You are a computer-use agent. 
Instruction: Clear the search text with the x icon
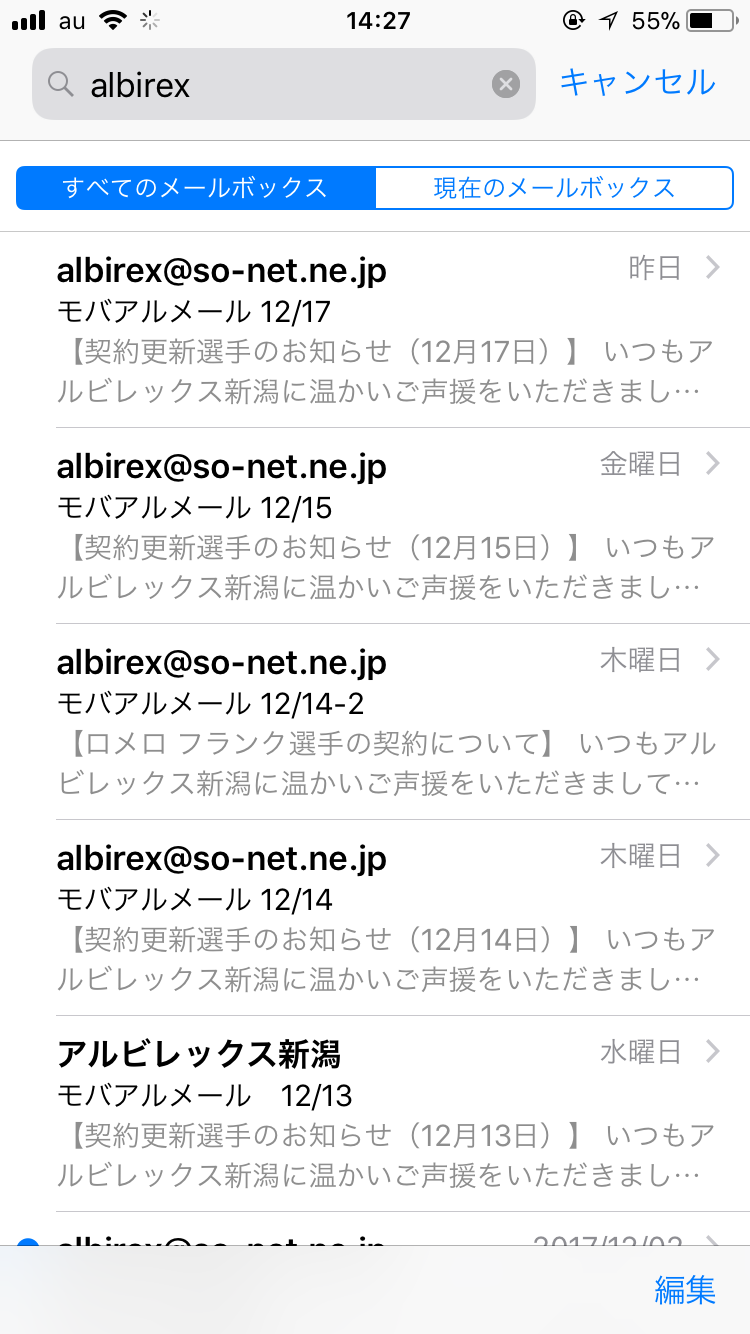(x=506, y=85)
